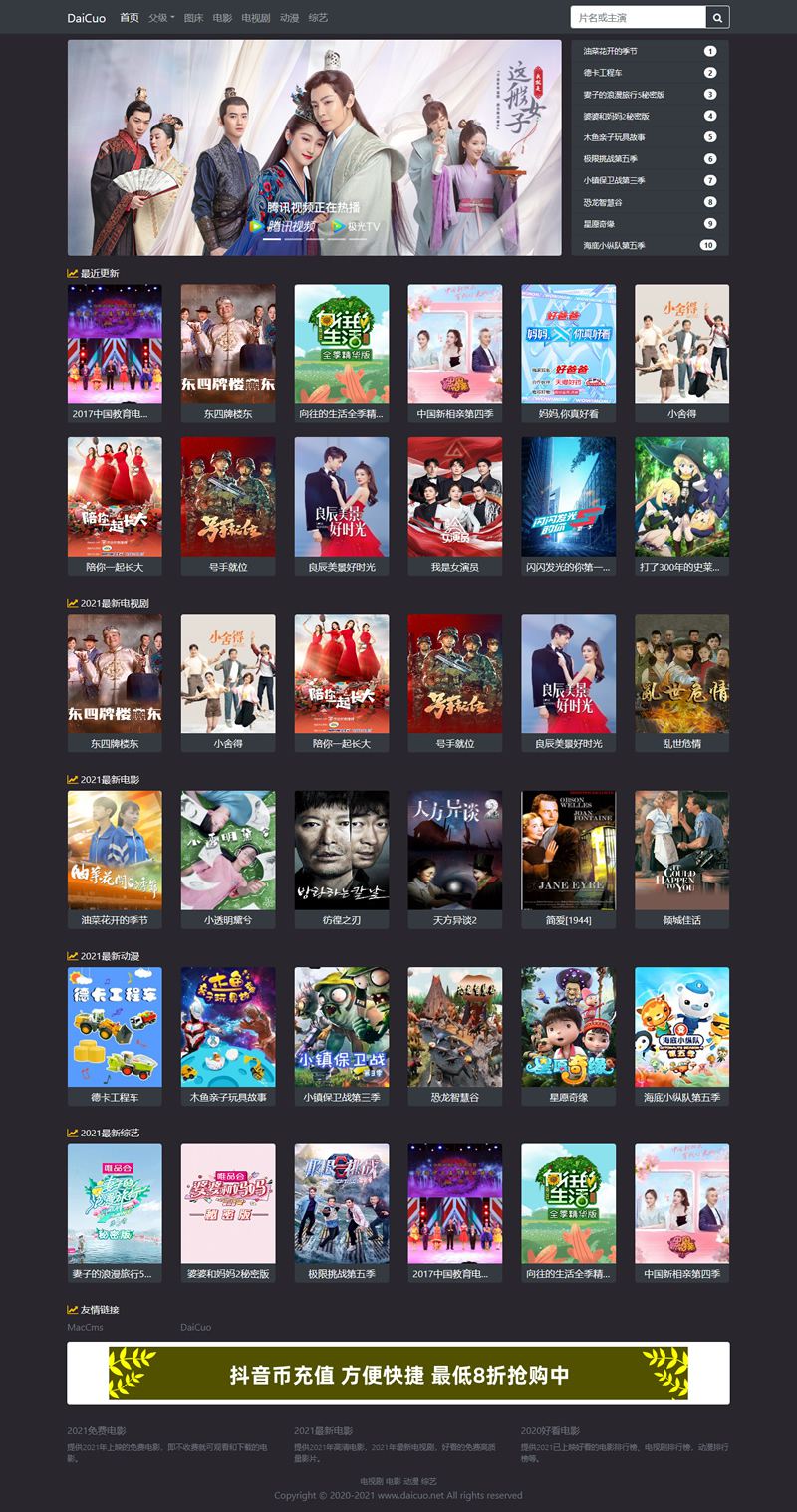Viewport: 797px width, 1512px height.
Task: Select the 综艺 nav tab
Action: pyautogui.click(x=318, y=18)
